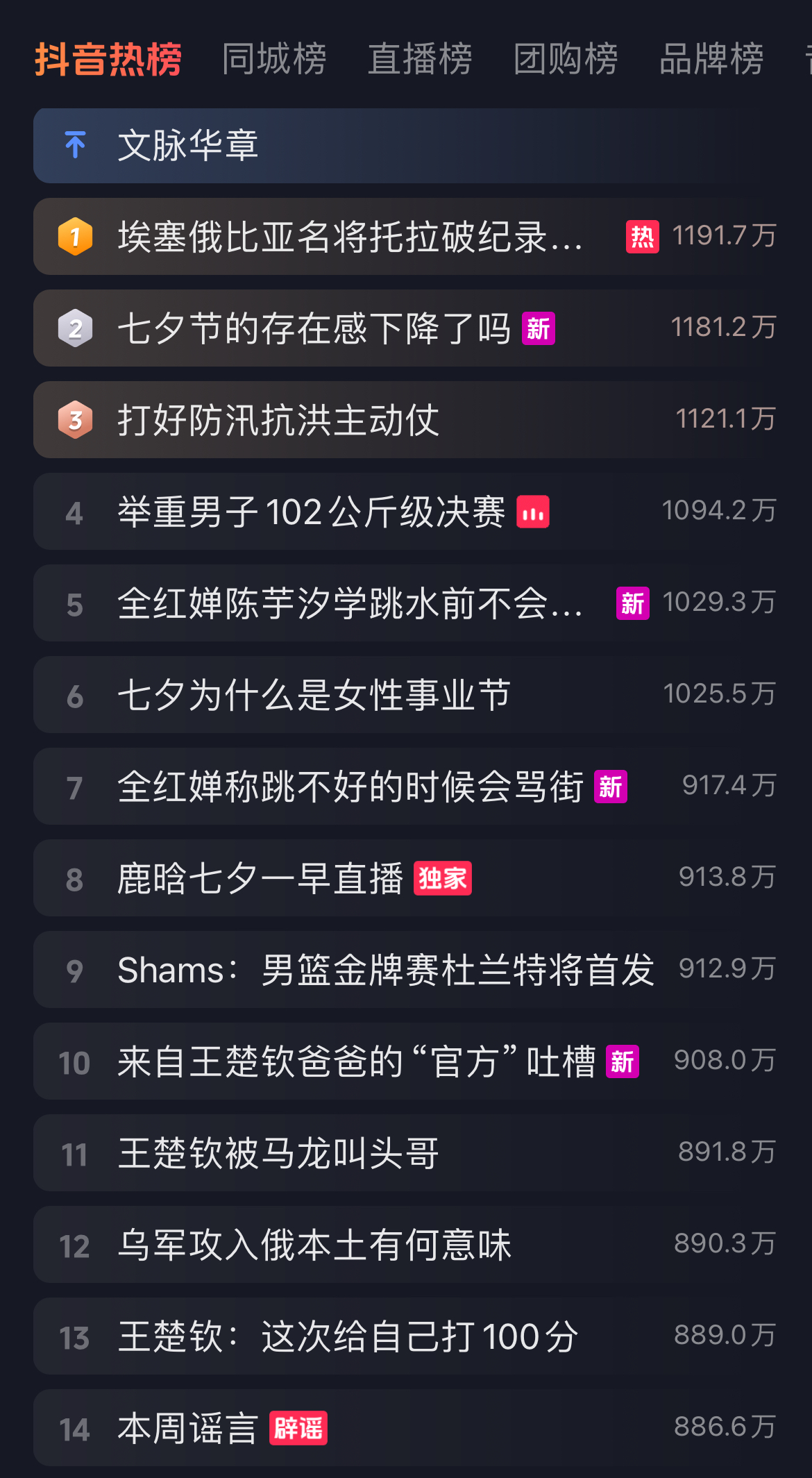Switch to the 同城榜 tab
Screen dimensions: 812x1478
274,59
